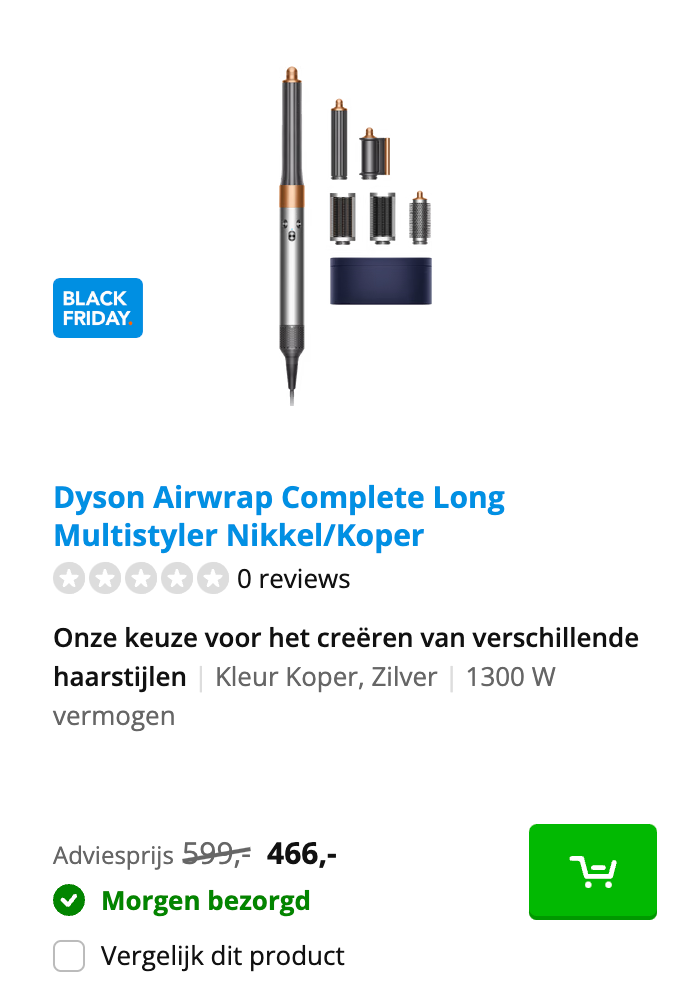Open the Dyson Airwrap Complete Long title link
Viewport: 692px width, 988px height.
tap(279, 516)
